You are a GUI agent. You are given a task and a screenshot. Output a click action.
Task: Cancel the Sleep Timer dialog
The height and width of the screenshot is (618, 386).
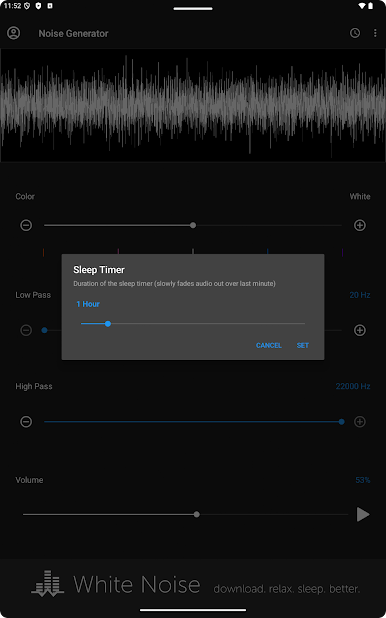click(269, 345)
